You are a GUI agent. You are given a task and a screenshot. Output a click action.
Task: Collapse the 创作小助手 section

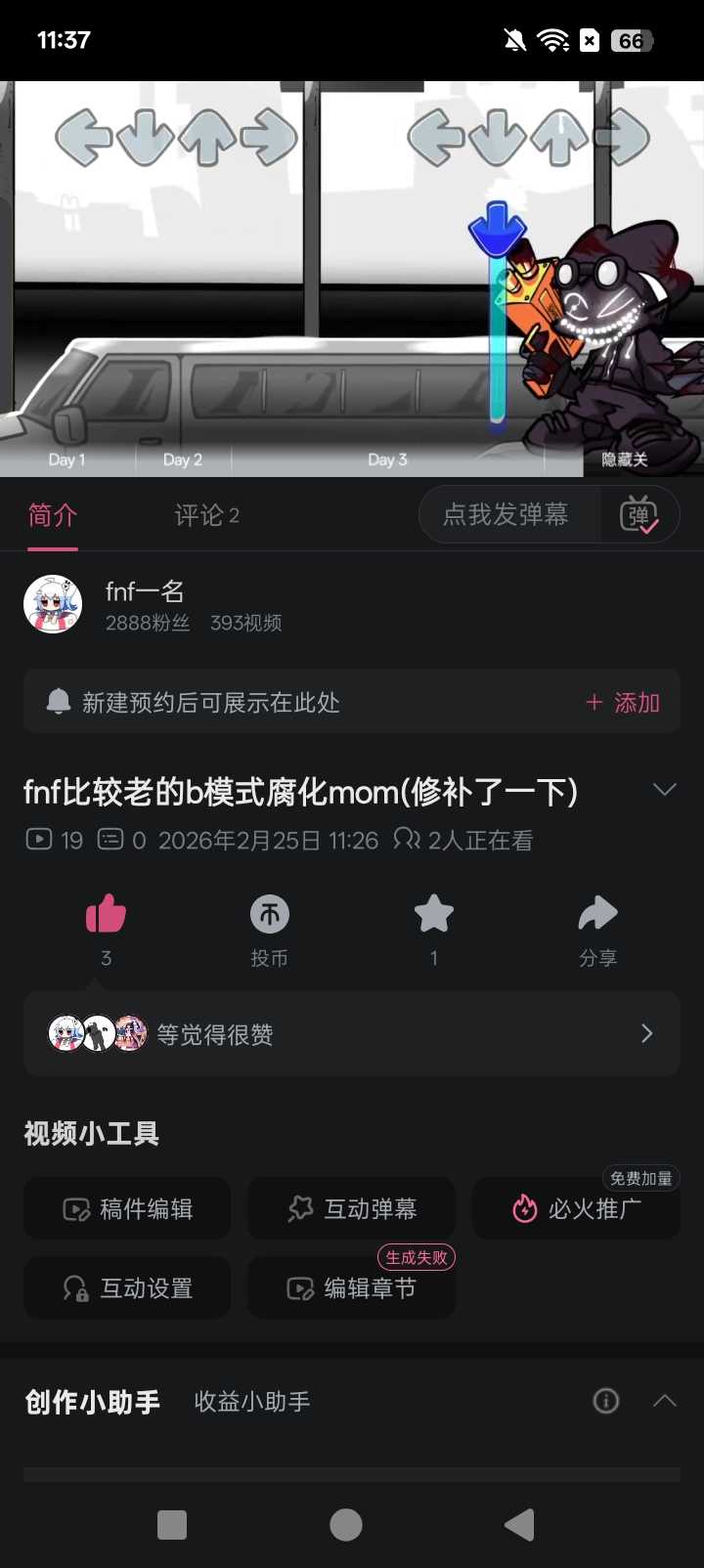point(665,1401)
